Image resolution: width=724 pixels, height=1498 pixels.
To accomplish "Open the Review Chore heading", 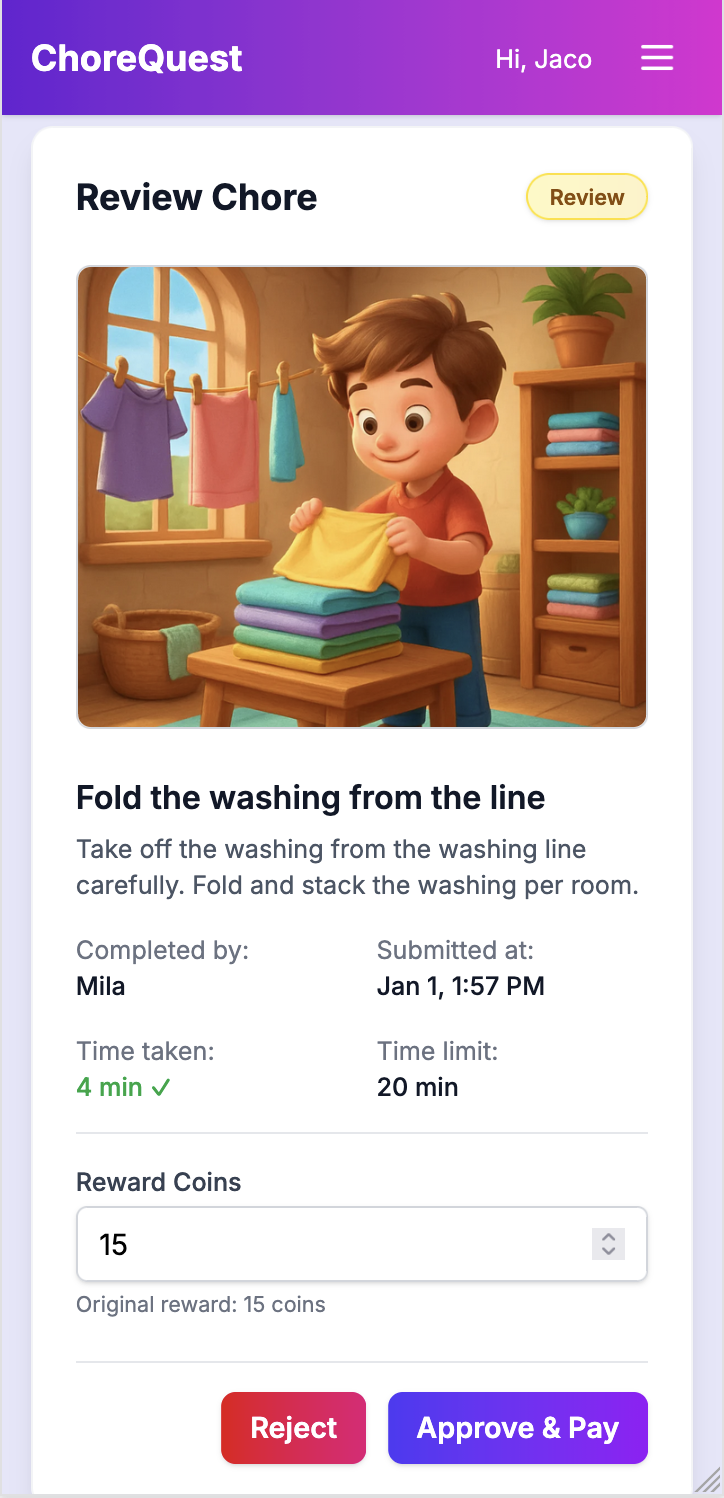I will coord(196,197).
